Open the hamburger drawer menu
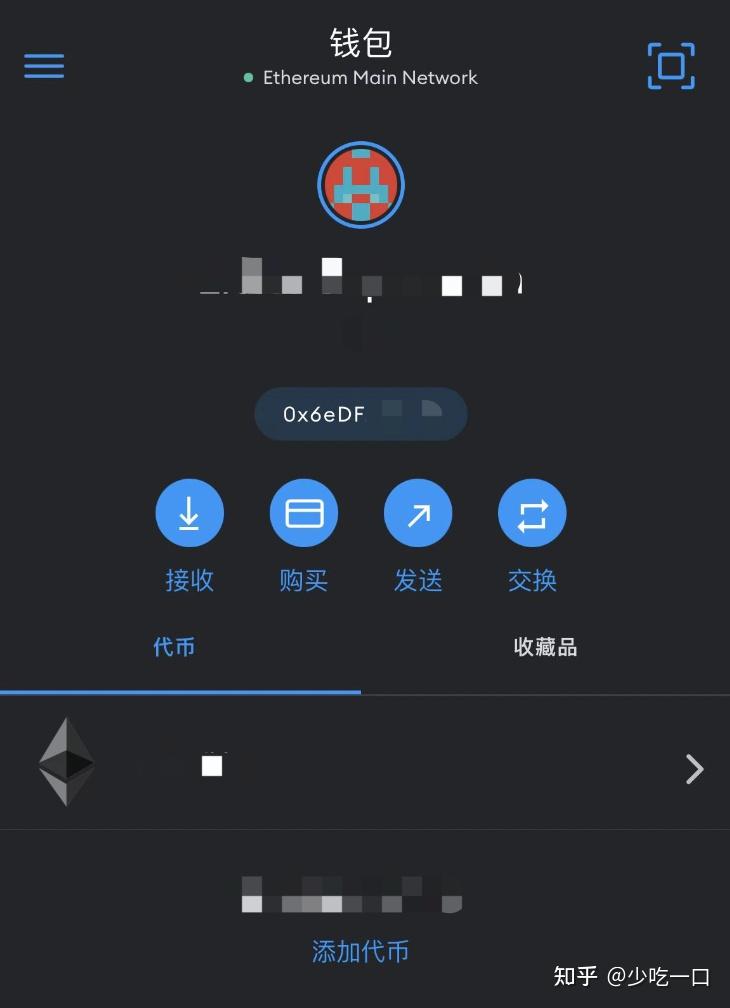This screenshot has width=730, height=1008. click(x=44, y=66)
